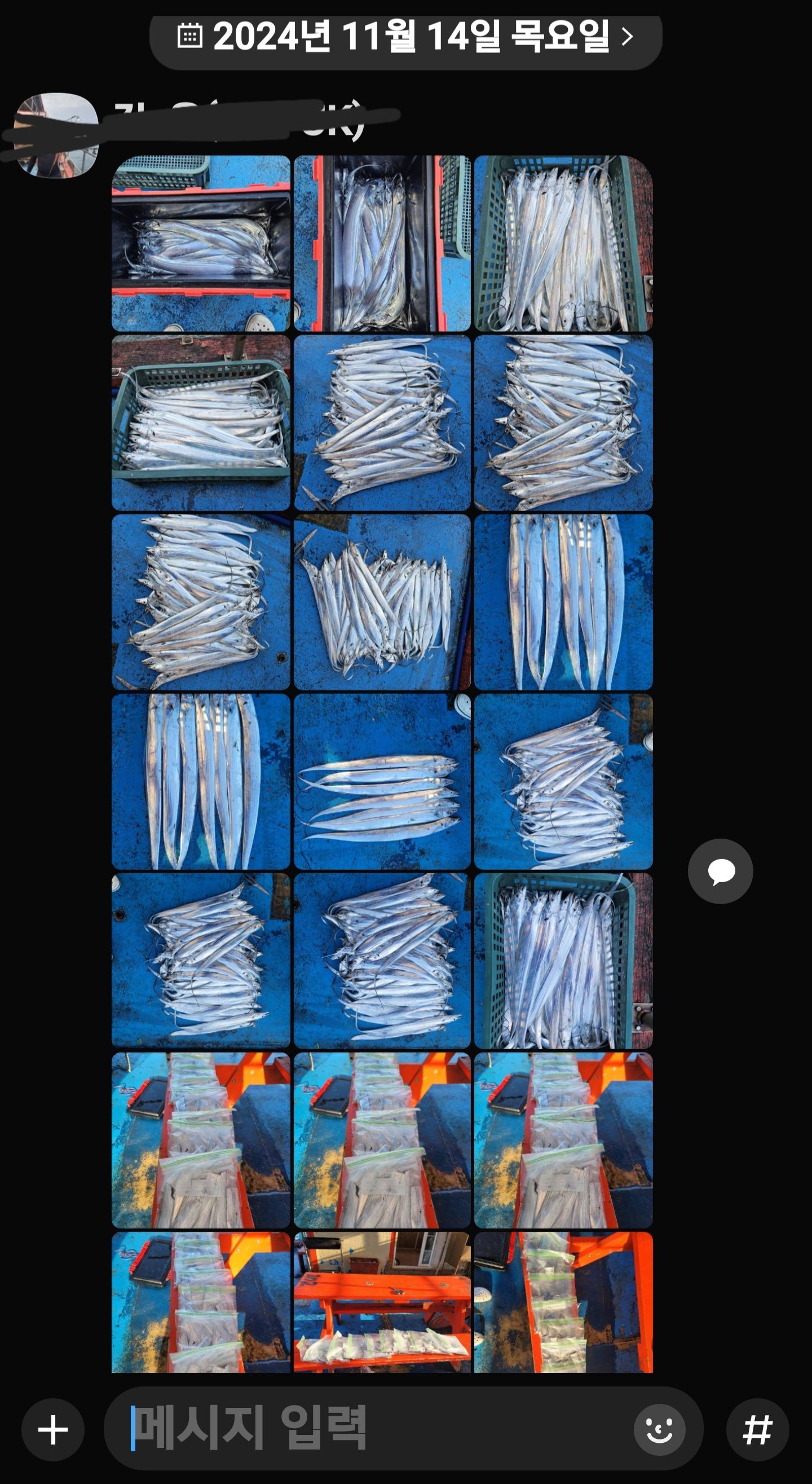Open the emoticon picker
The height and width of the screenshot is (1484, 812).
(659, 1430)
